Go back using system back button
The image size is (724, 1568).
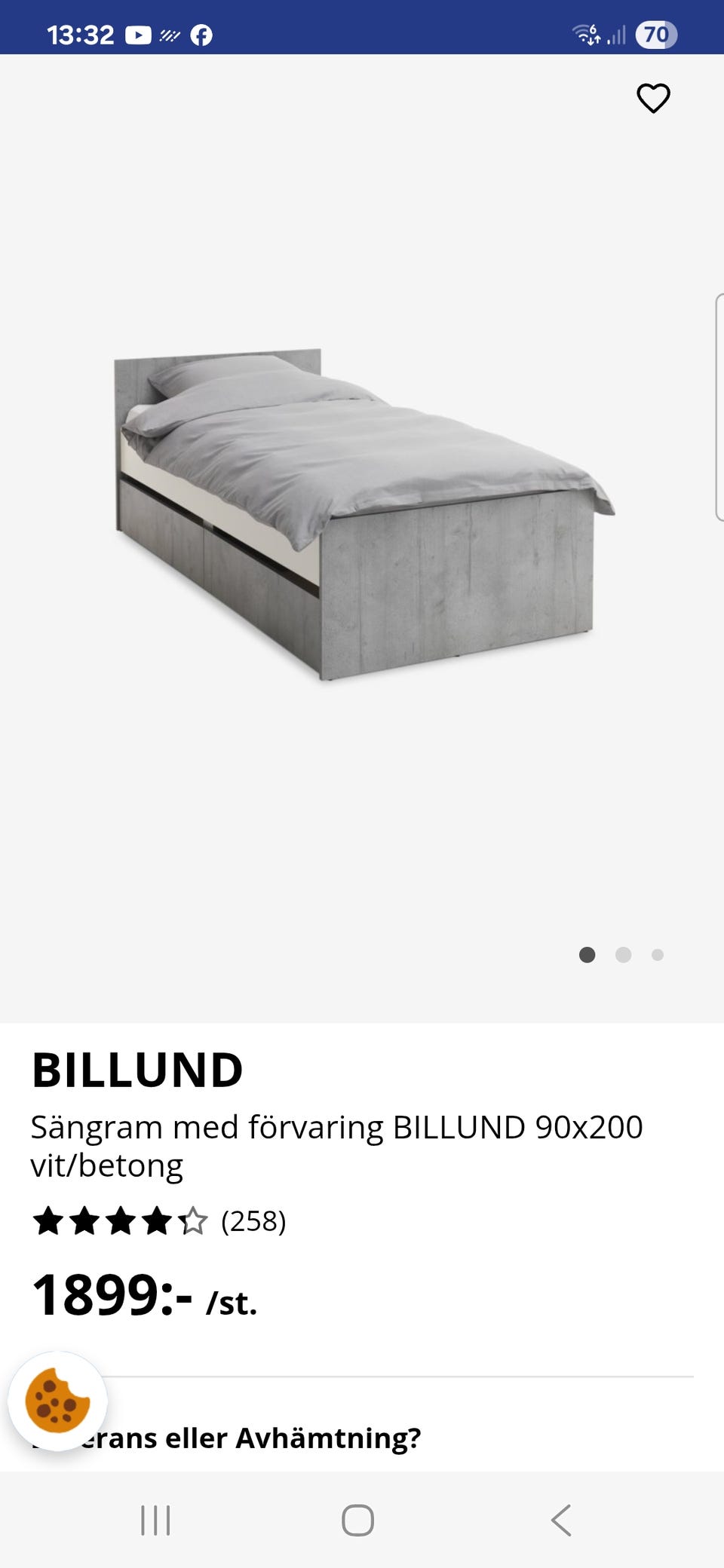[561, 1520]
